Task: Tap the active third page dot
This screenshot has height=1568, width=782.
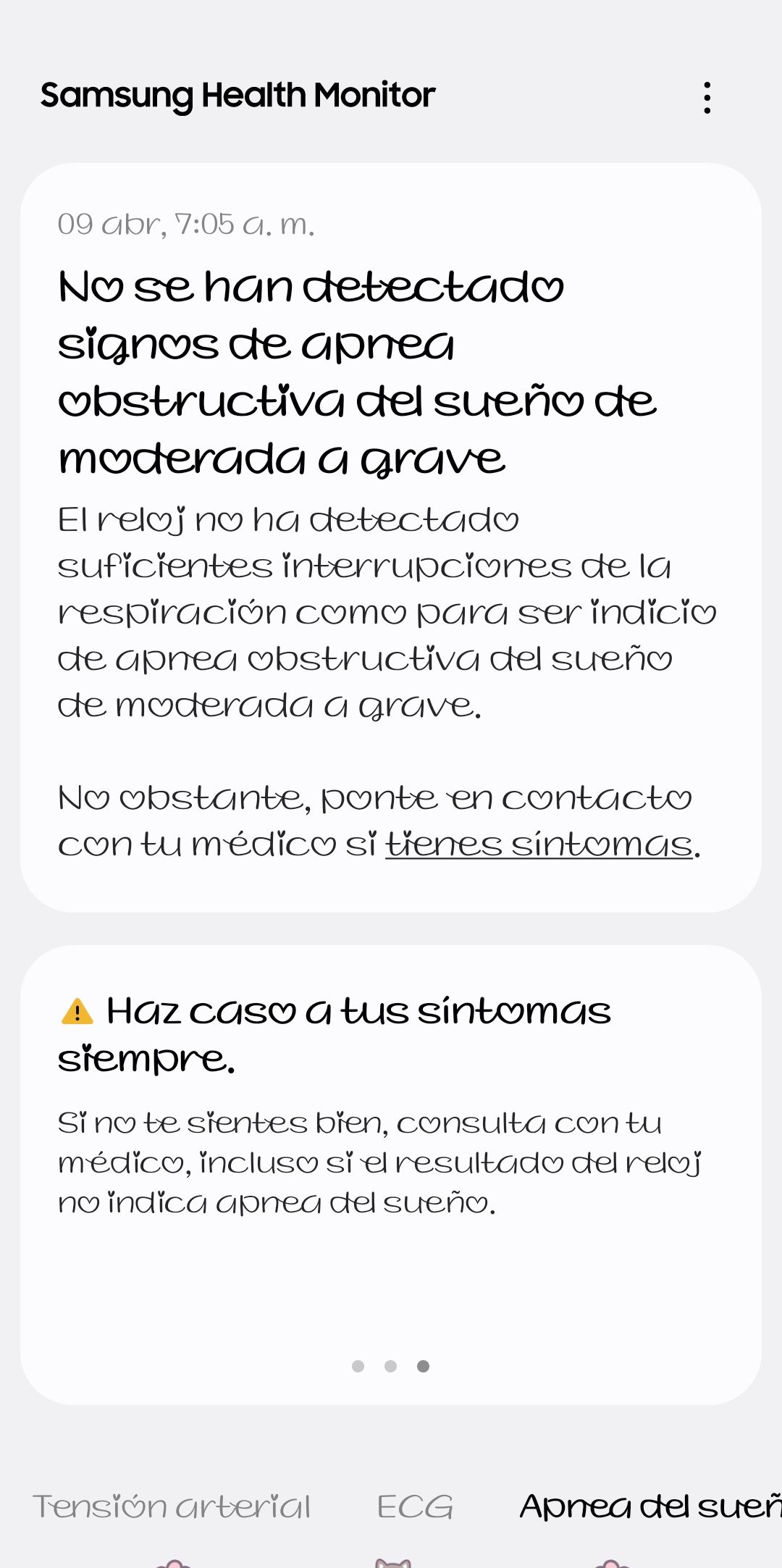Action: click(x=424, y=1367)
